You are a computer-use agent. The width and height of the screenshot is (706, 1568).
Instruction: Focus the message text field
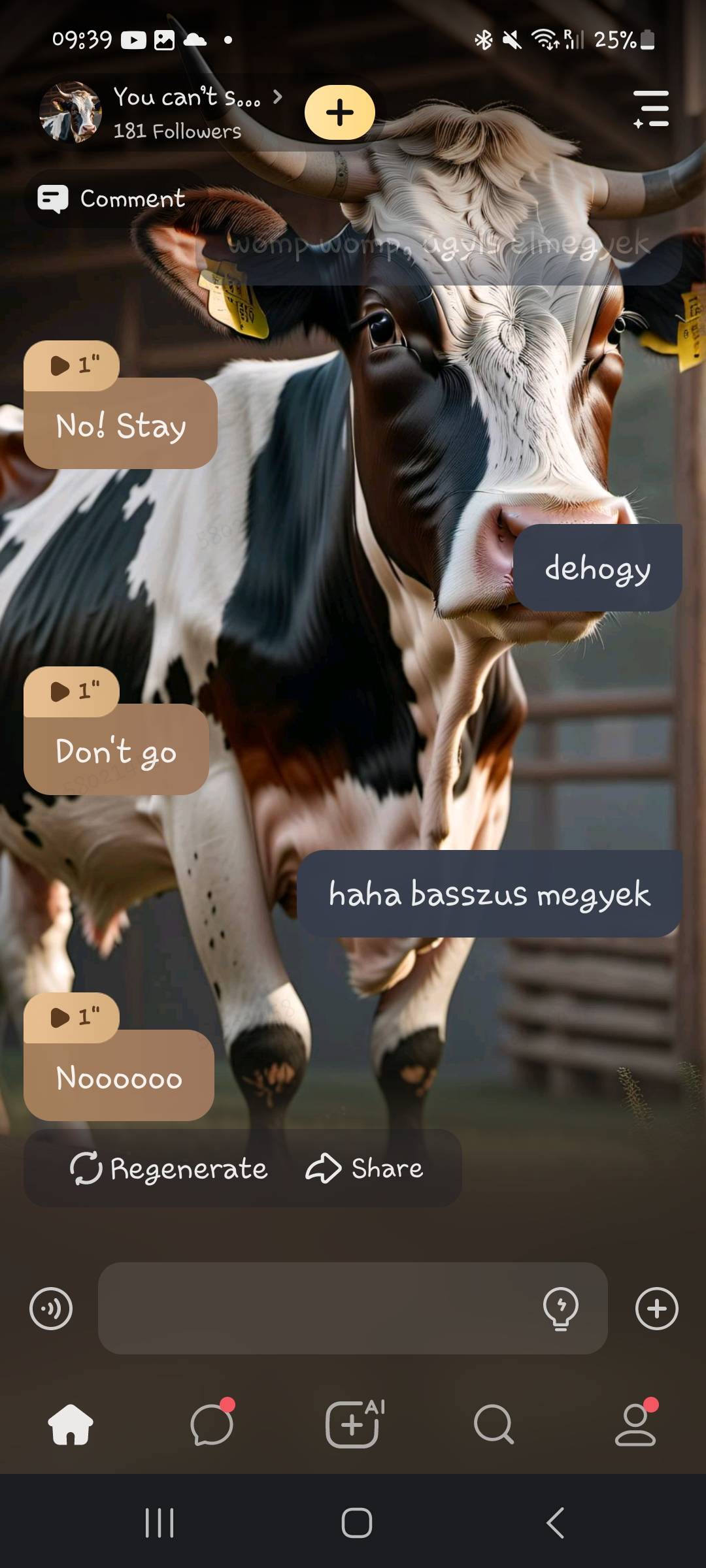[x=314, y=1308]
